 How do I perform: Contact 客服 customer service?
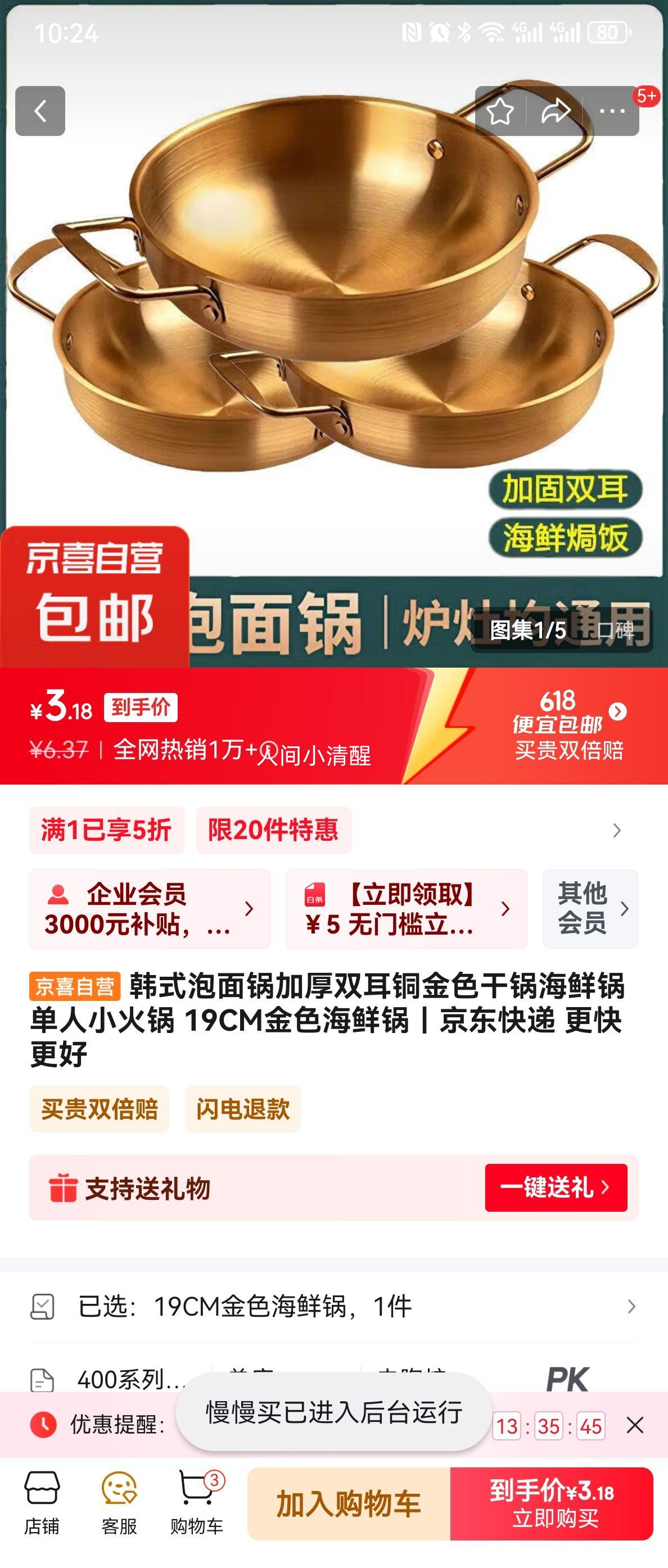[119, 1502]
